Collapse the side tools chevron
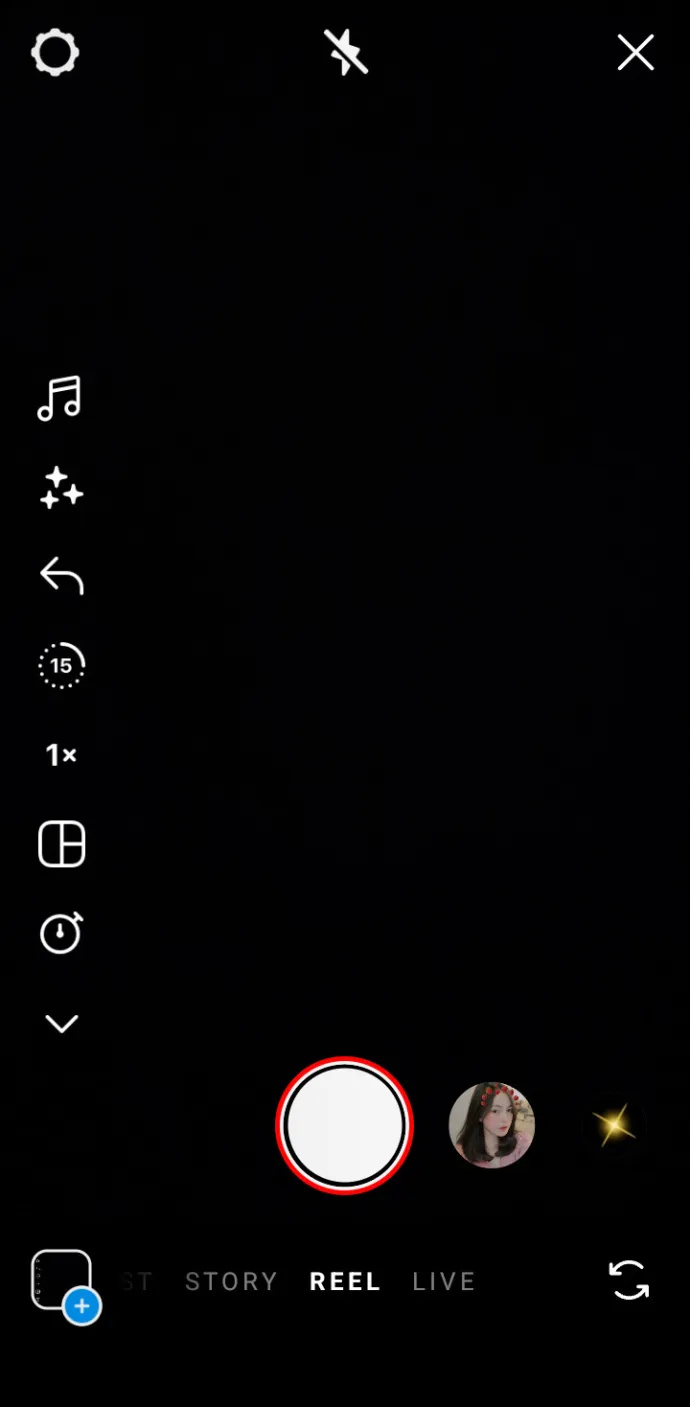 pyautogui.click(x=61, y=1023)
